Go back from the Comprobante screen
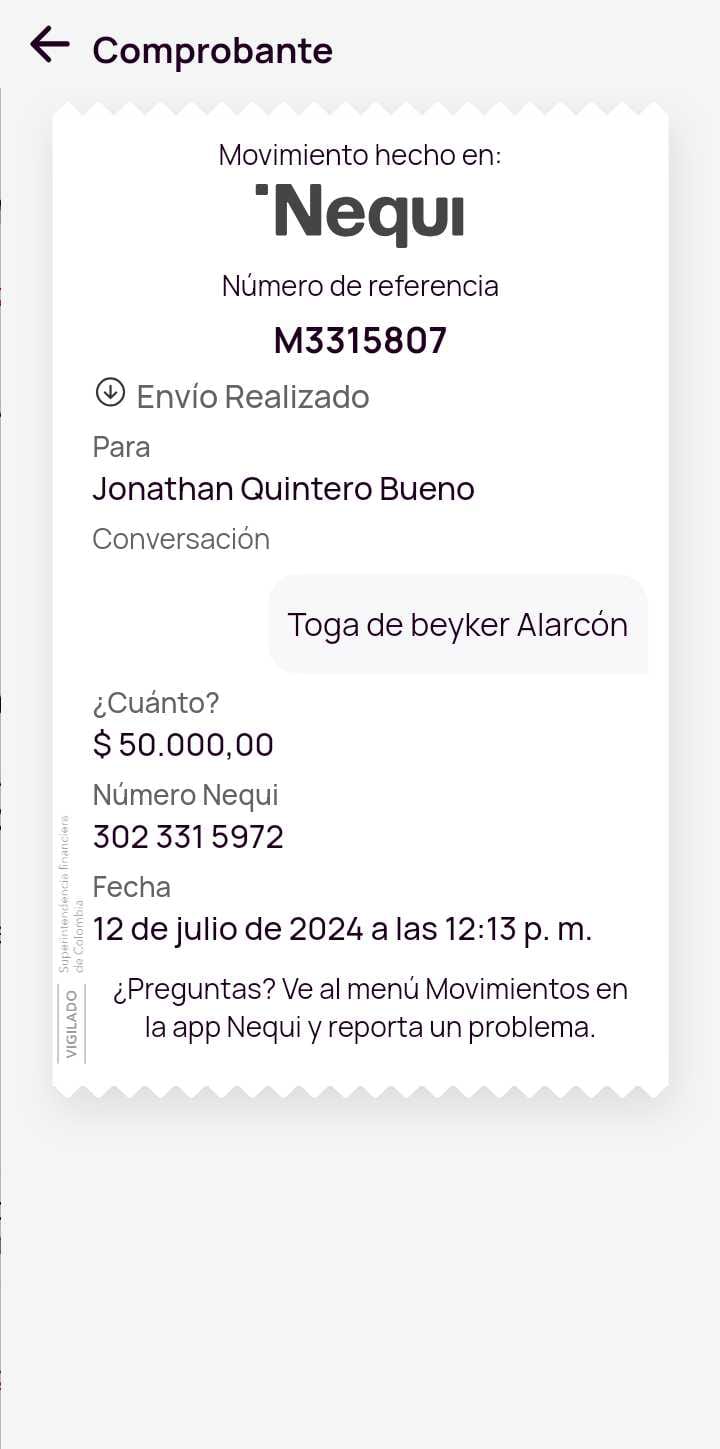720x1449 pixels. coord(49,45)
